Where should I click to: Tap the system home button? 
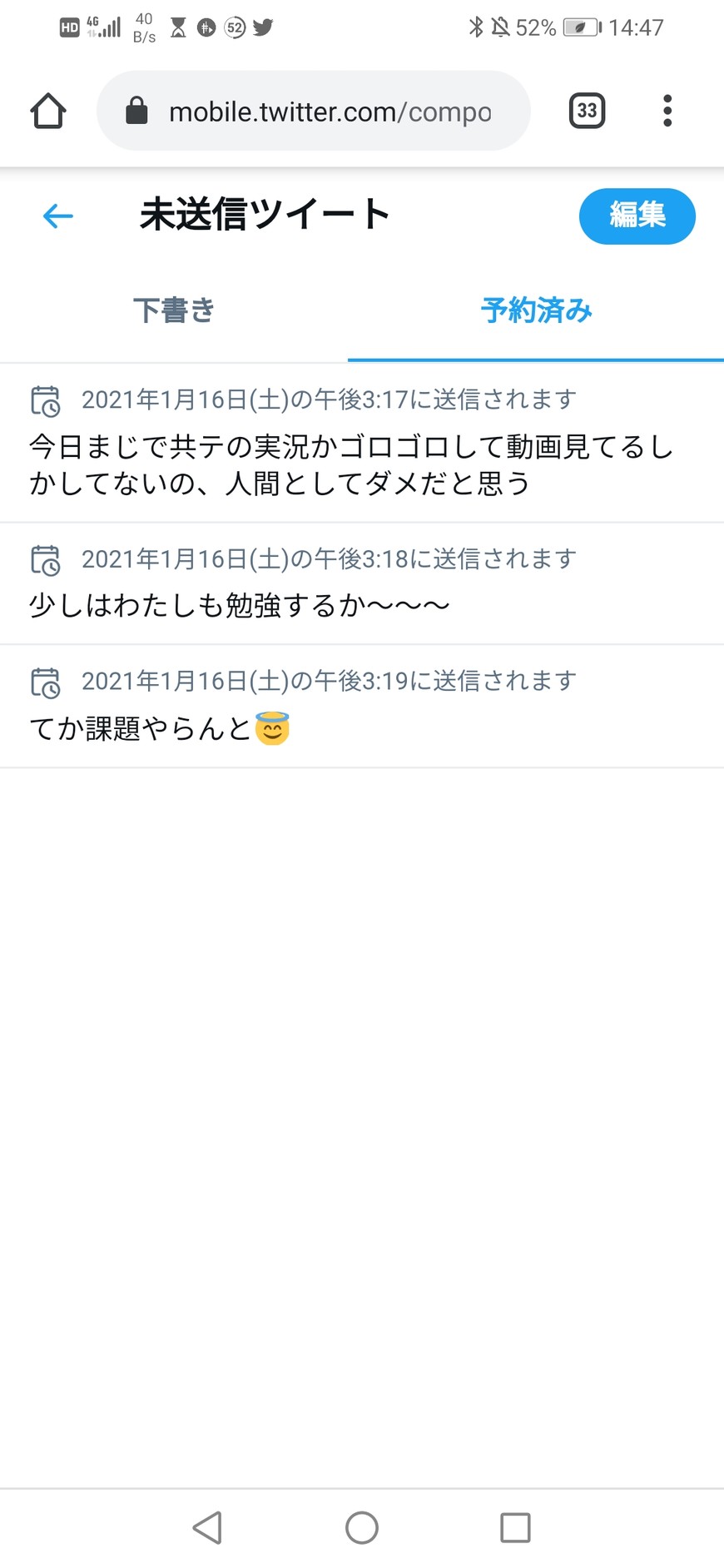pos(362,1527)
